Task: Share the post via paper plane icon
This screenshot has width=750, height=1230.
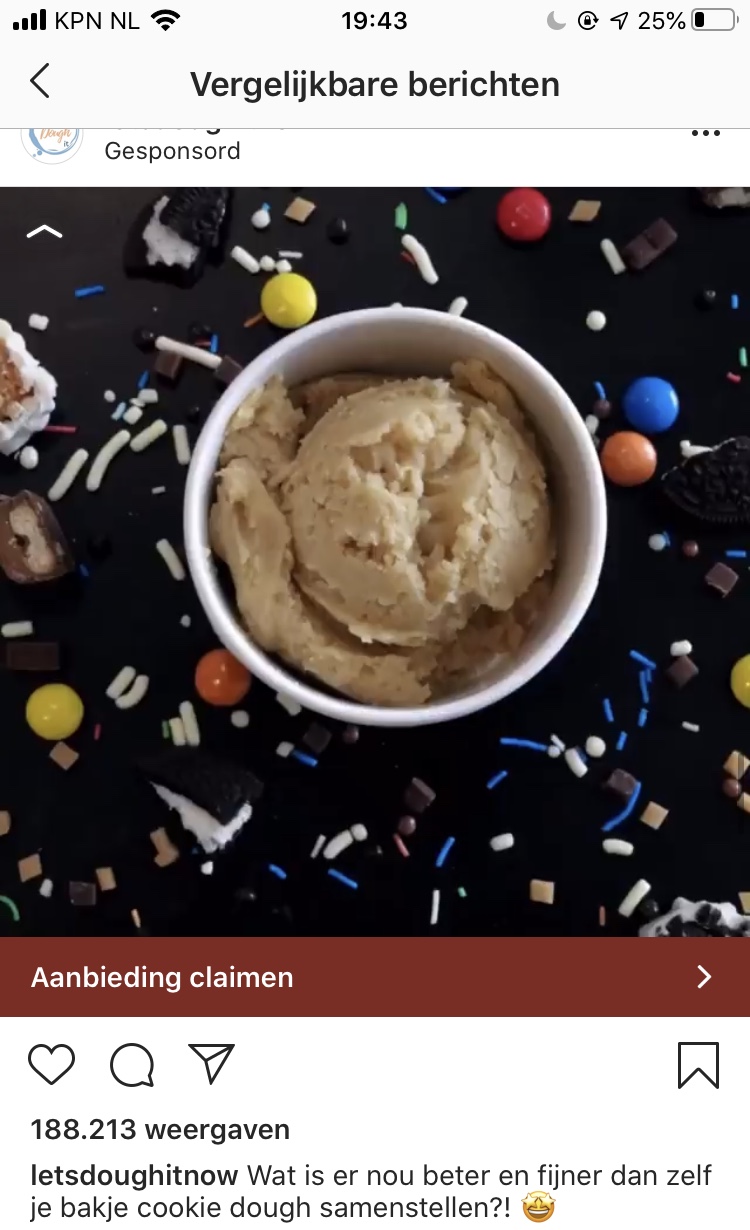Action: point(211,1064)
